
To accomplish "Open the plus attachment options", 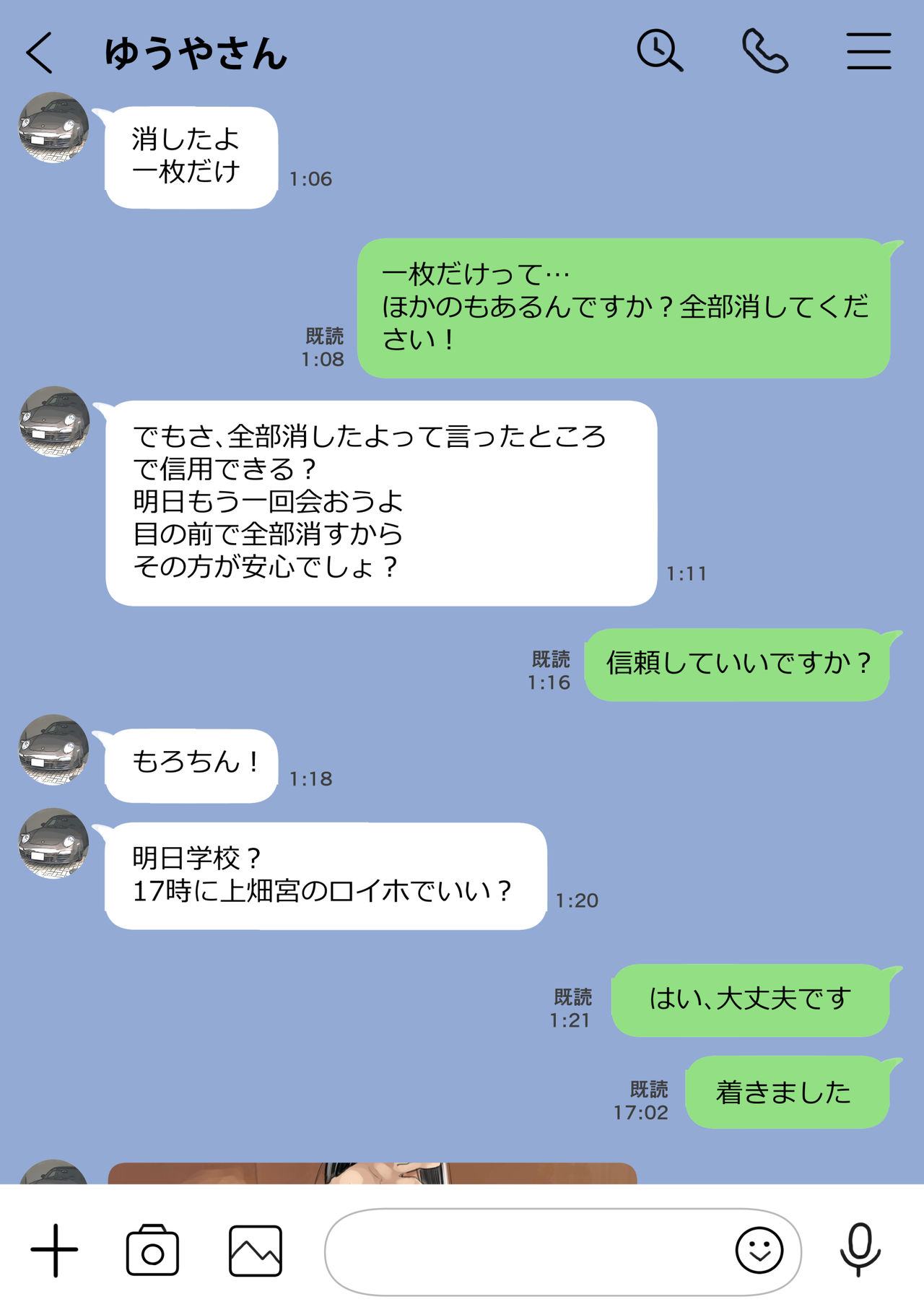I will 54,1251.
